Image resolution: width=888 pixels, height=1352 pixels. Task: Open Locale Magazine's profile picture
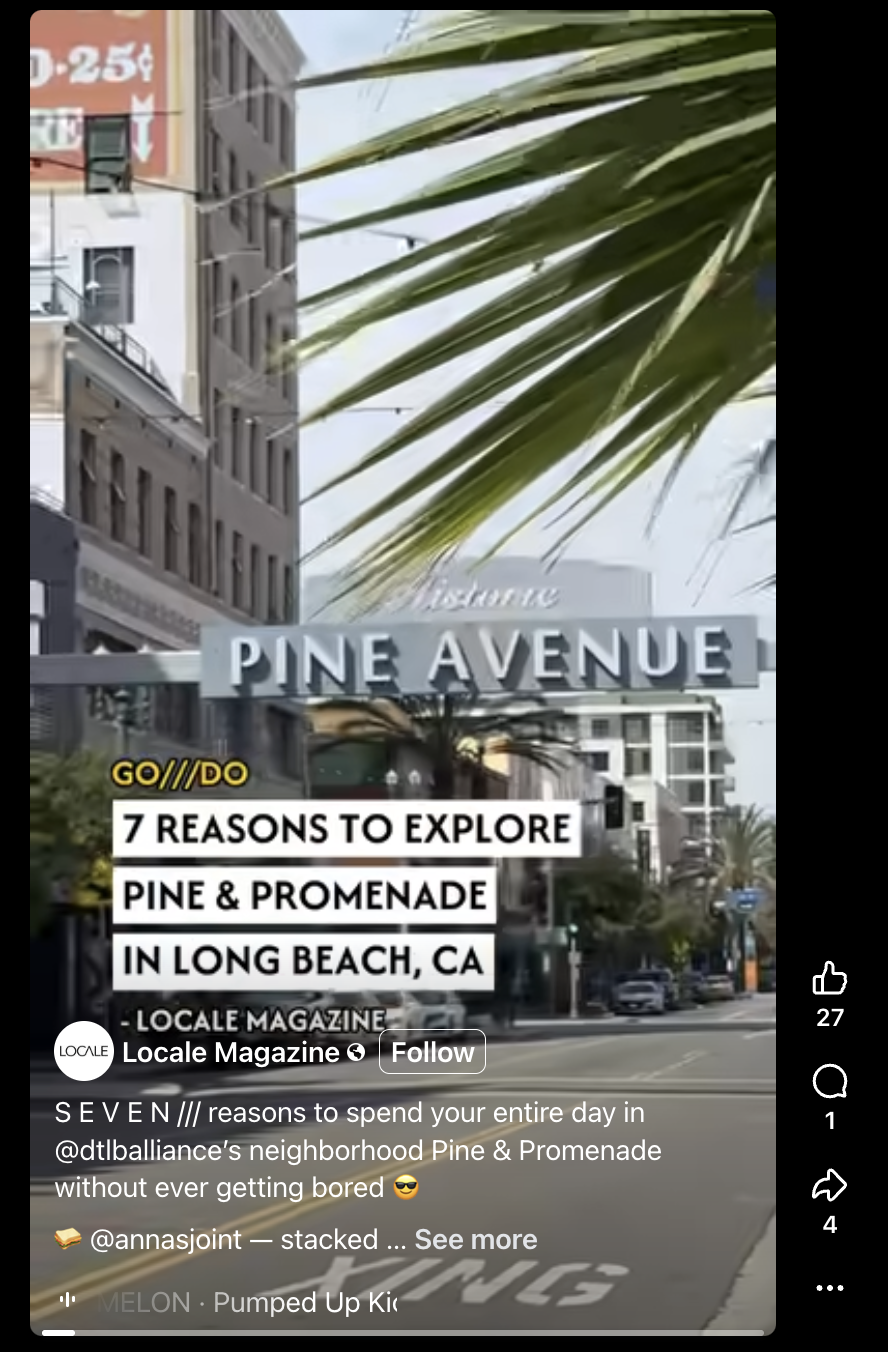tap(84, 1051)
